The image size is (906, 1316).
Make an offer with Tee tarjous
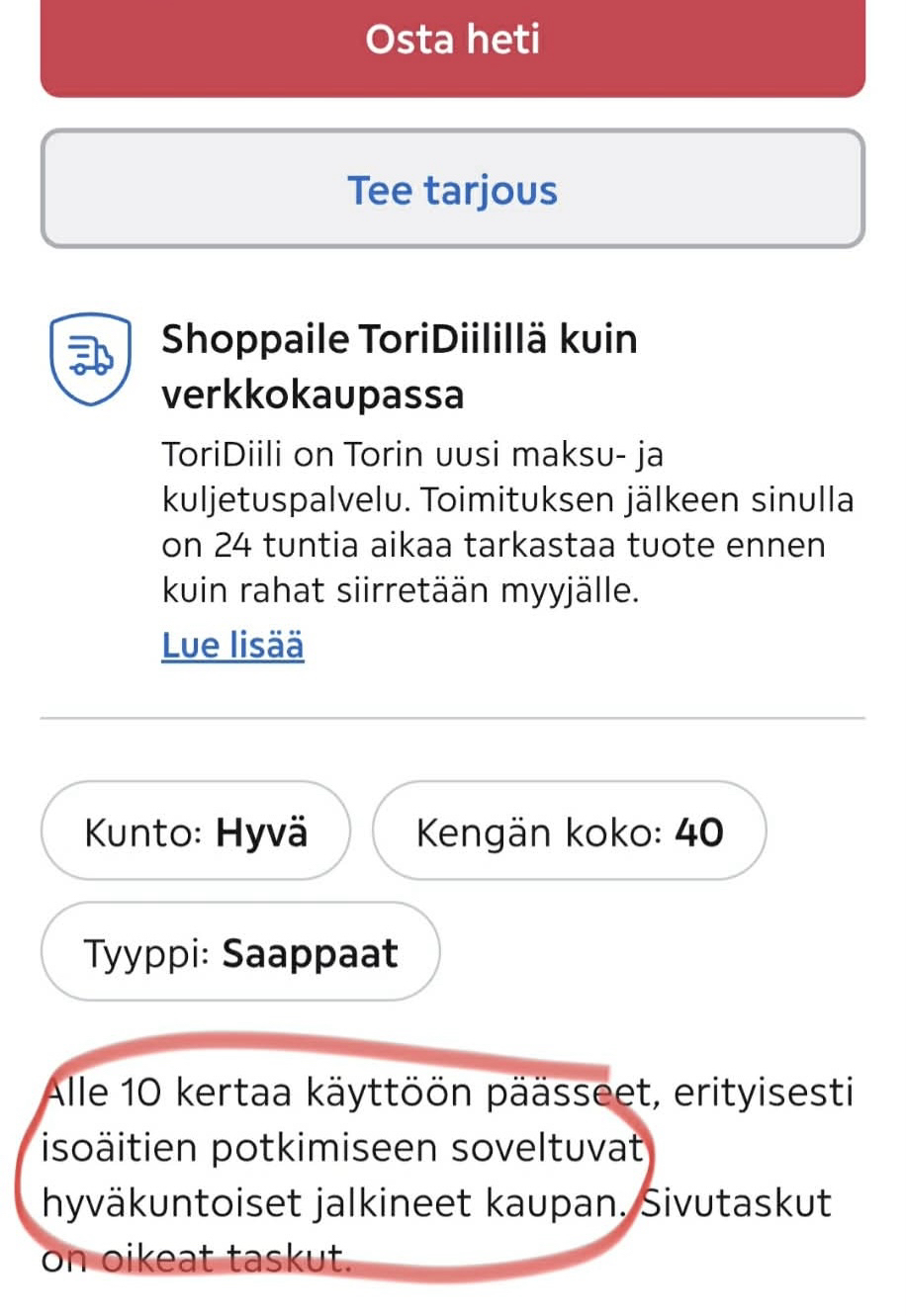(x=452, y=189)
